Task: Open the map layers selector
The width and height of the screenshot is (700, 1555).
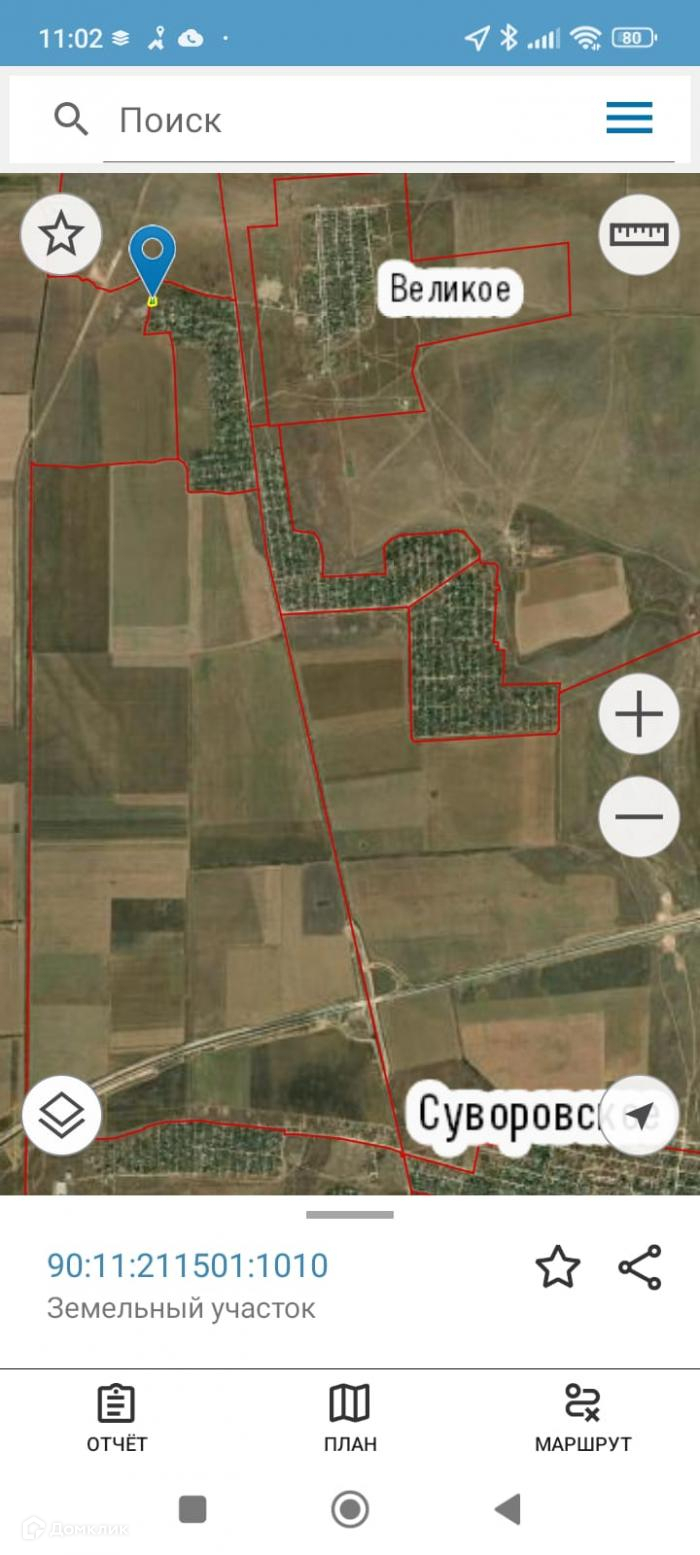Action: pyautogui.click(x=61, y=1115)
